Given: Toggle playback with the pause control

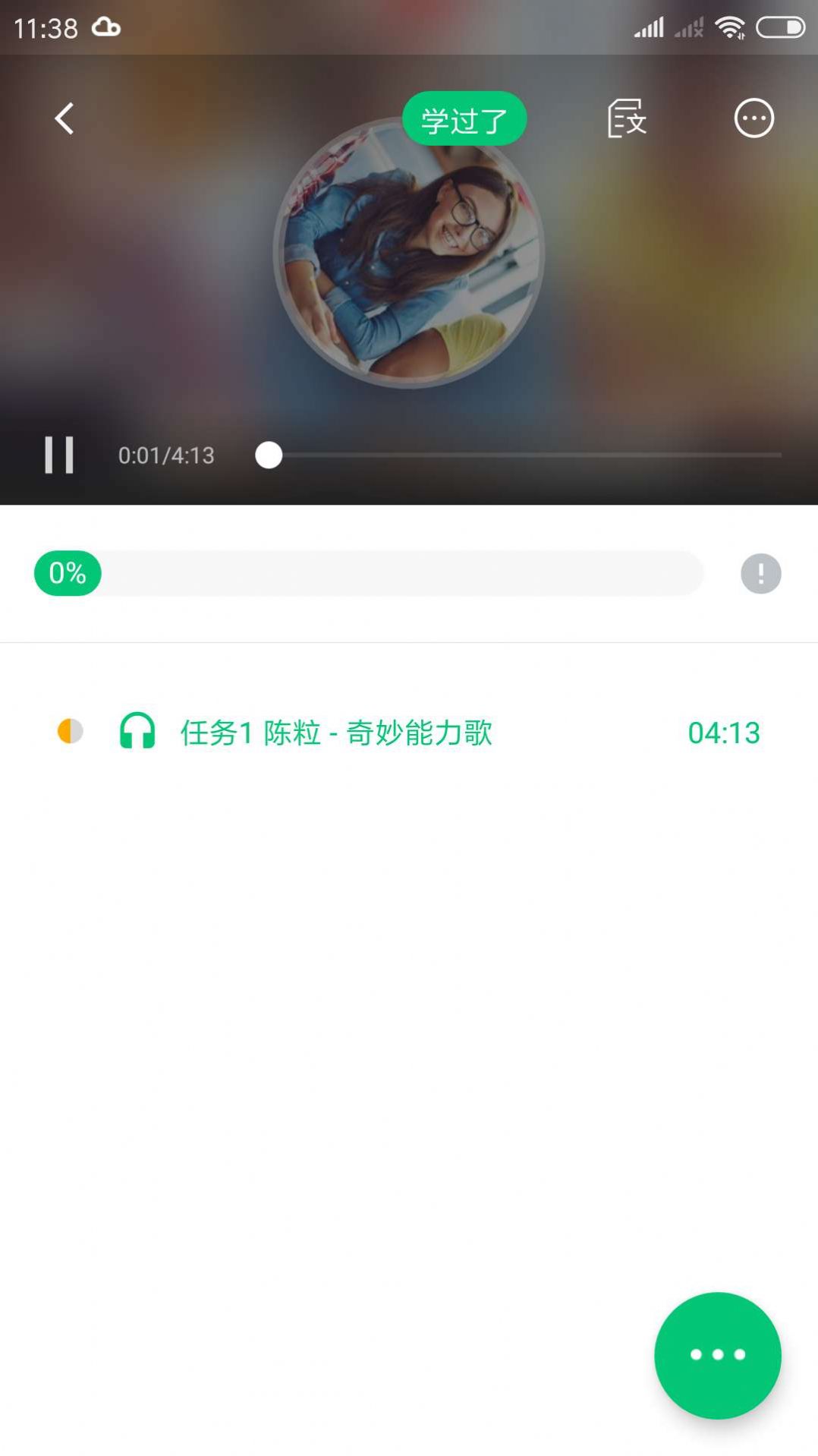Looking at the screenshot, I should point(61,455).
